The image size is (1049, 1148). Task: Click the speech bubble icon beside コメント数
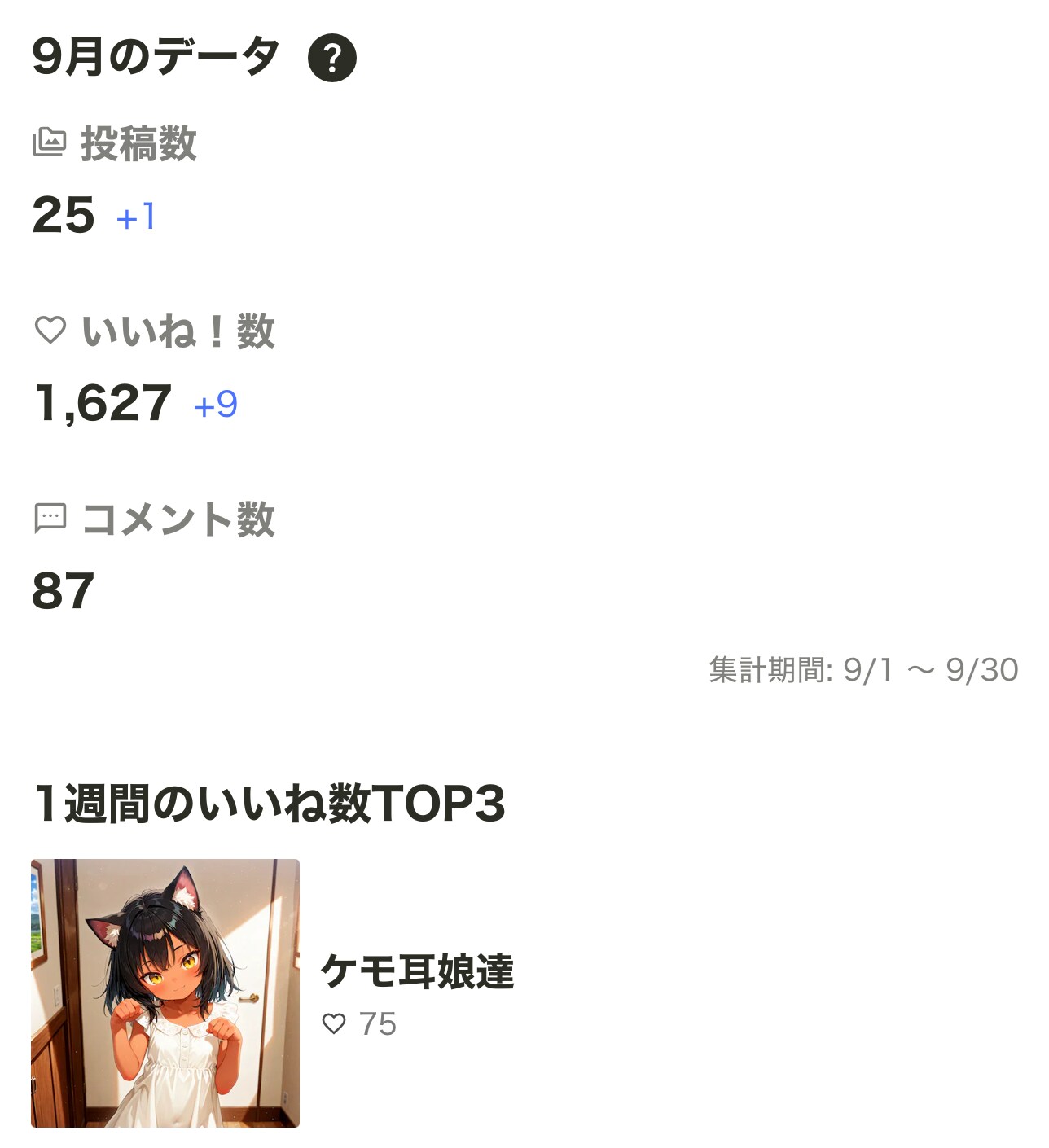pyautogui.click(x=50, y=519)
